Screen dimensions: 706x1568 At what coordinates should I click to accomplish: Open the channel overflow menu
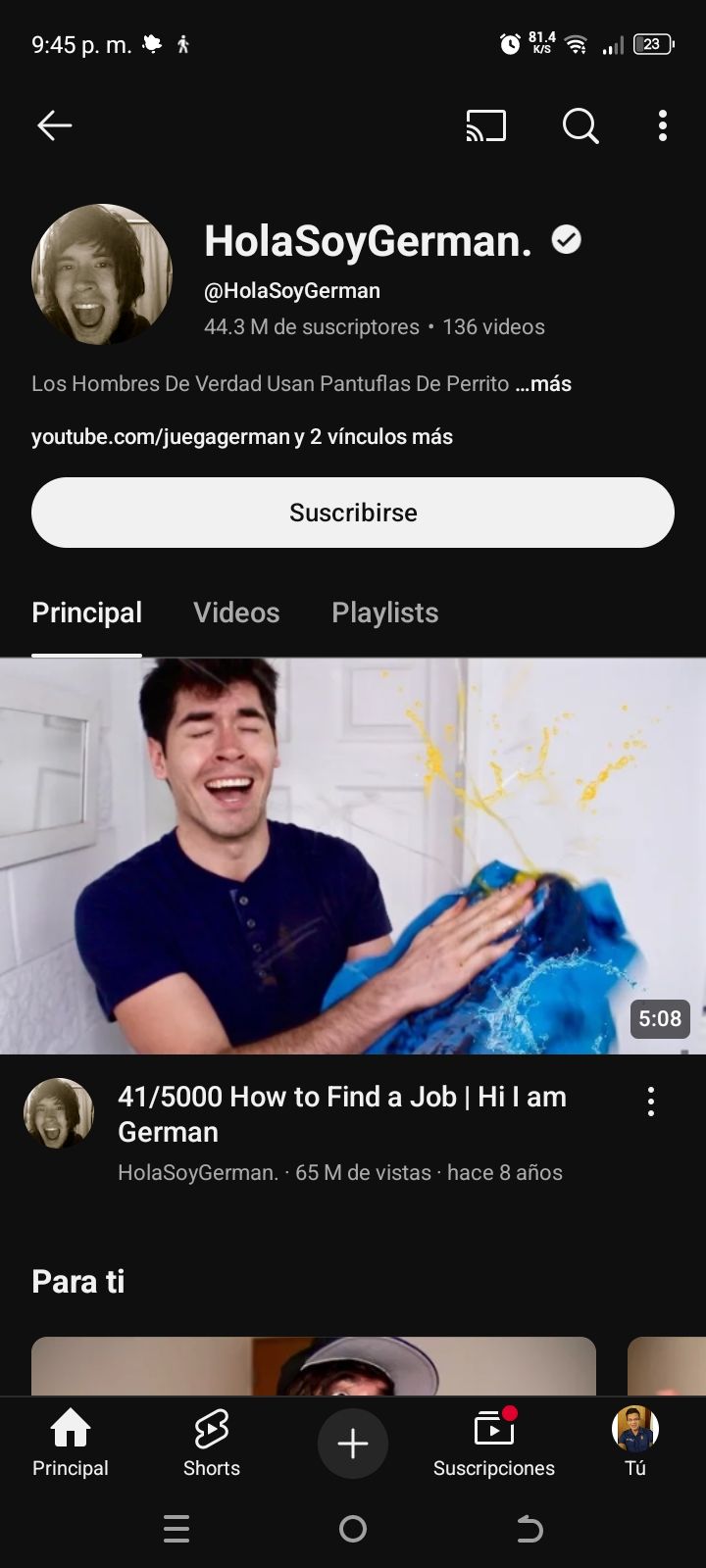pyautogui.click(x=663, y=125)
